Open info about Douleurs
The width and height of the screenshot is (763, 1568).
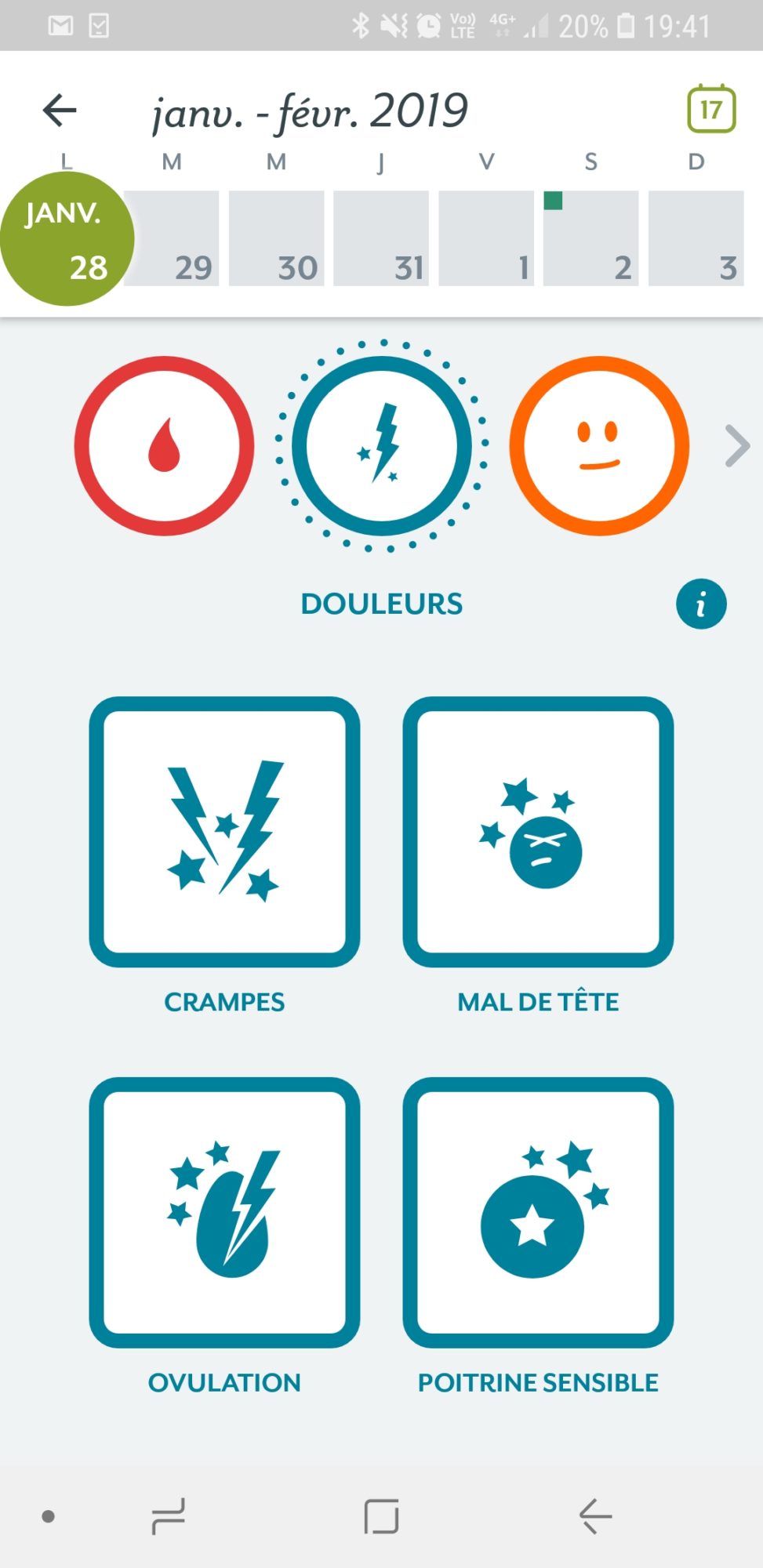701,604
